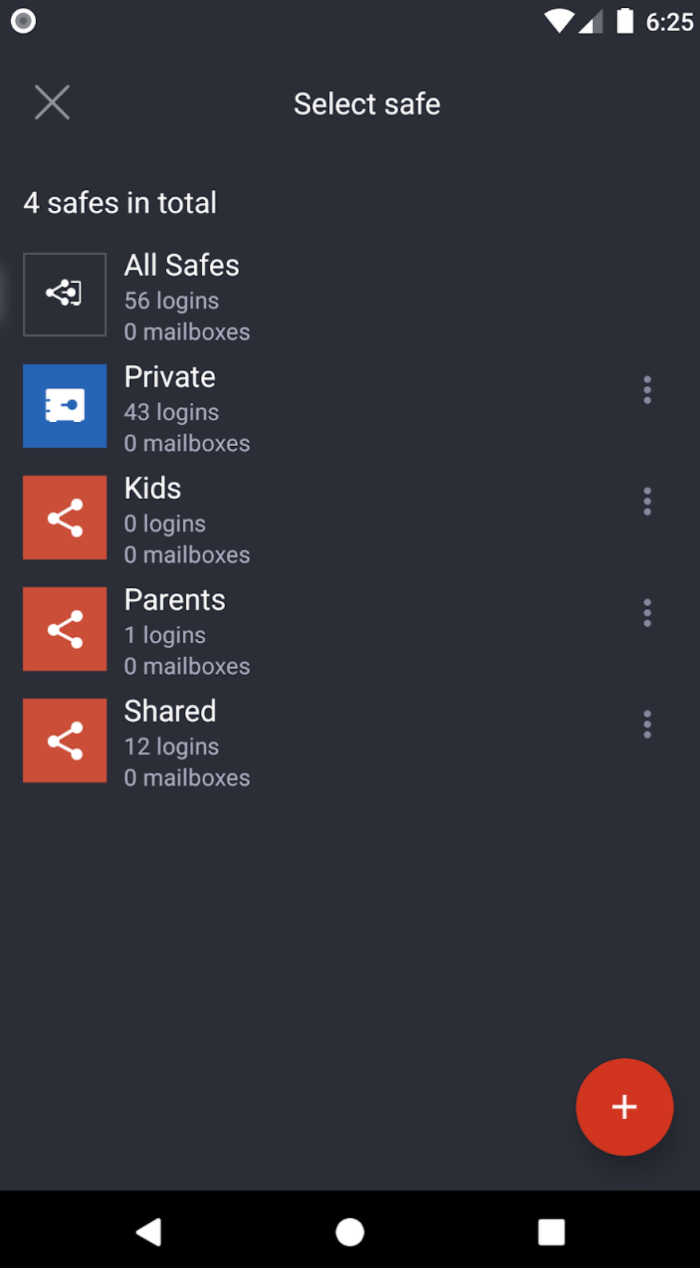Open options menu for Shared safe
Viewport: 700px width, 1268px height.
[x=647, y=724]
